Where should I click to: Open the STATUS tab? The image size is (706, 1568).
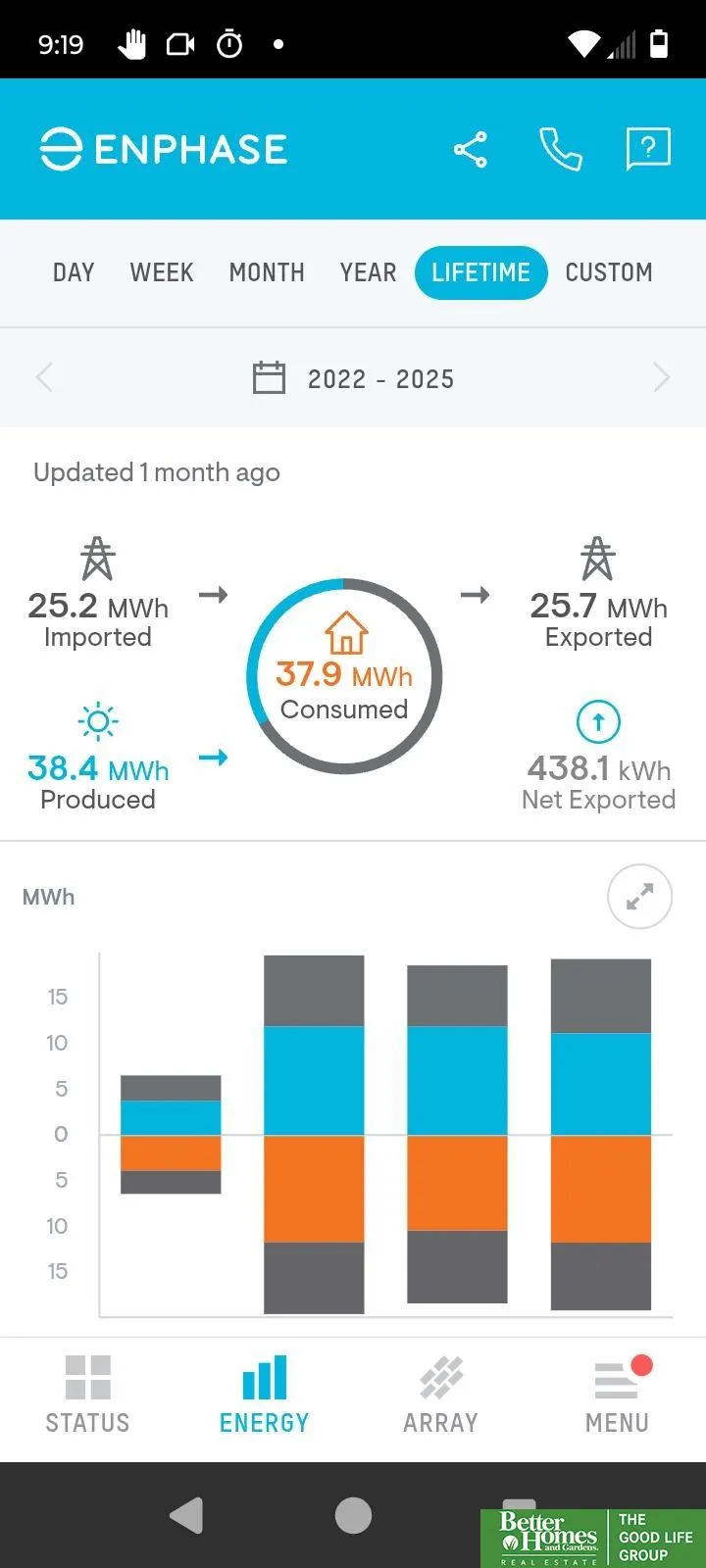[88, 1396]
